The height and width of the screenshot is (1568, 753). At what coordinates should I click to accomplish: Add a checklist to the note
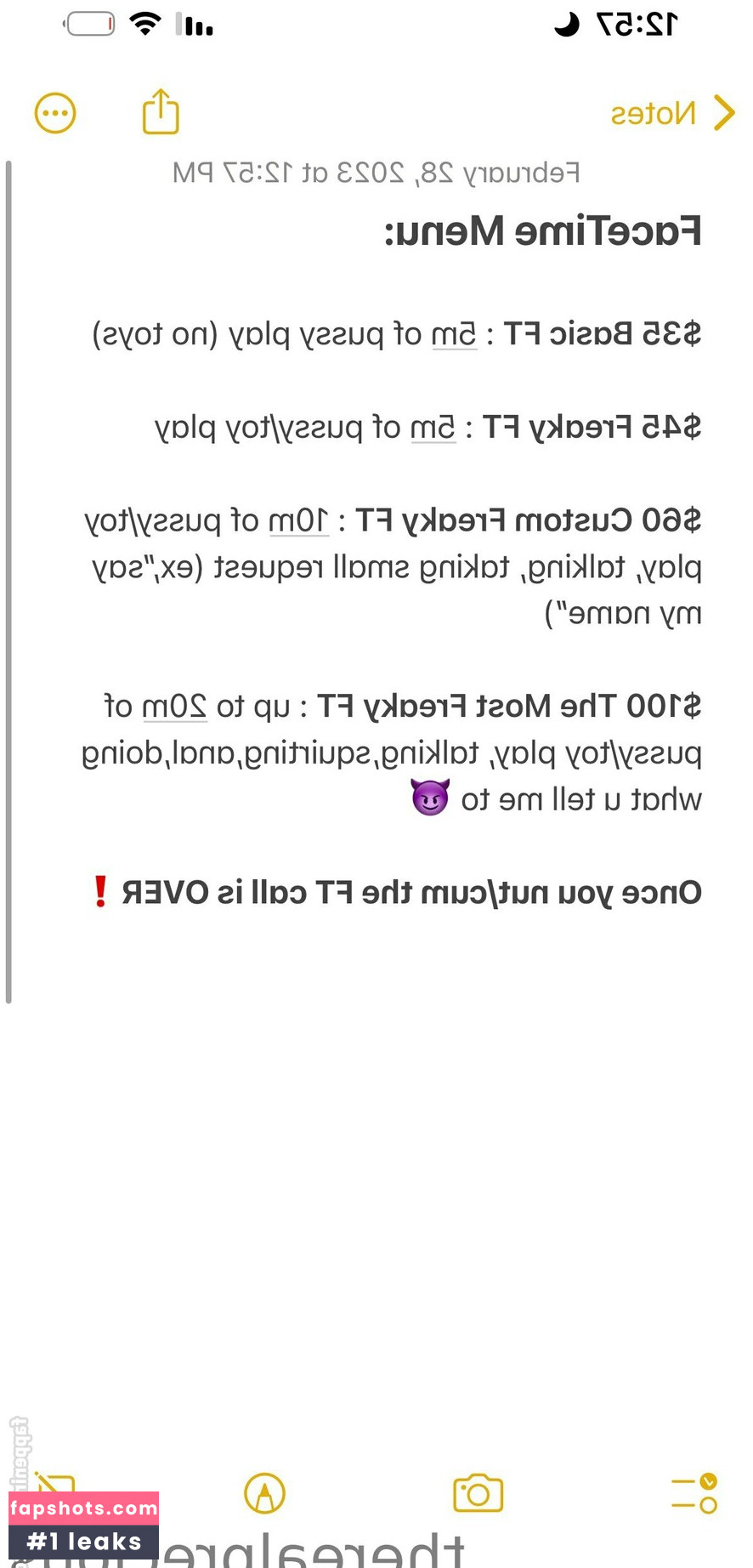tap(694, 1494)
